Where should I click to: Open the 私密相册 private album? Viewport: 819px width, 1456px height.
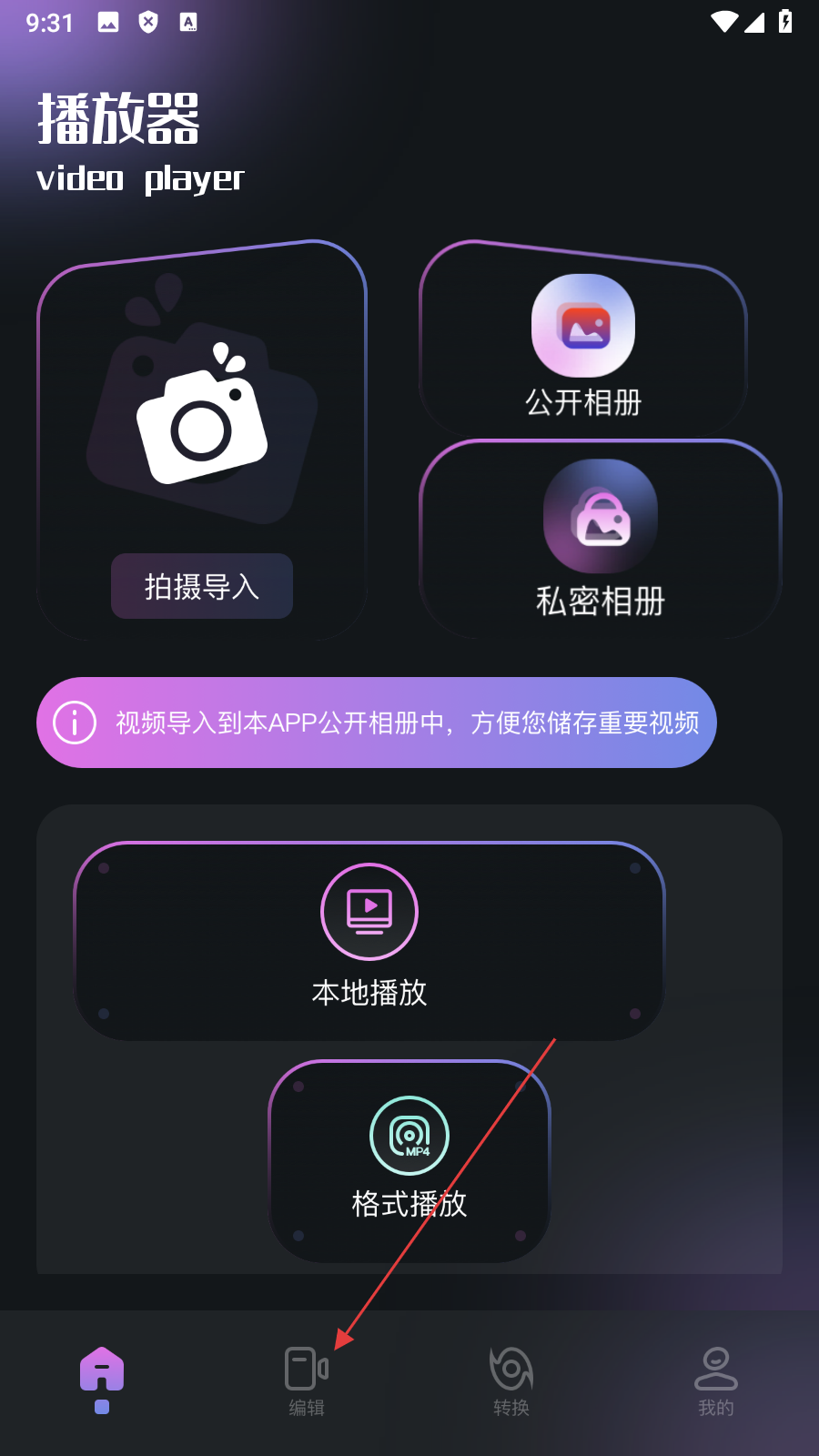point(600,540)
